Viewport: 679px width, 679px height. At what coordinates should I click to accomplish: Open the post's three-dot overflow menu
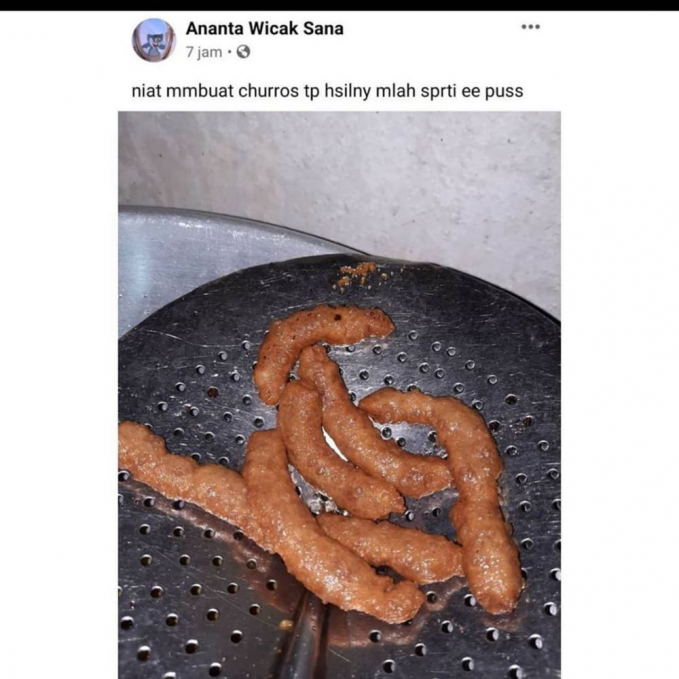point(530,27)
